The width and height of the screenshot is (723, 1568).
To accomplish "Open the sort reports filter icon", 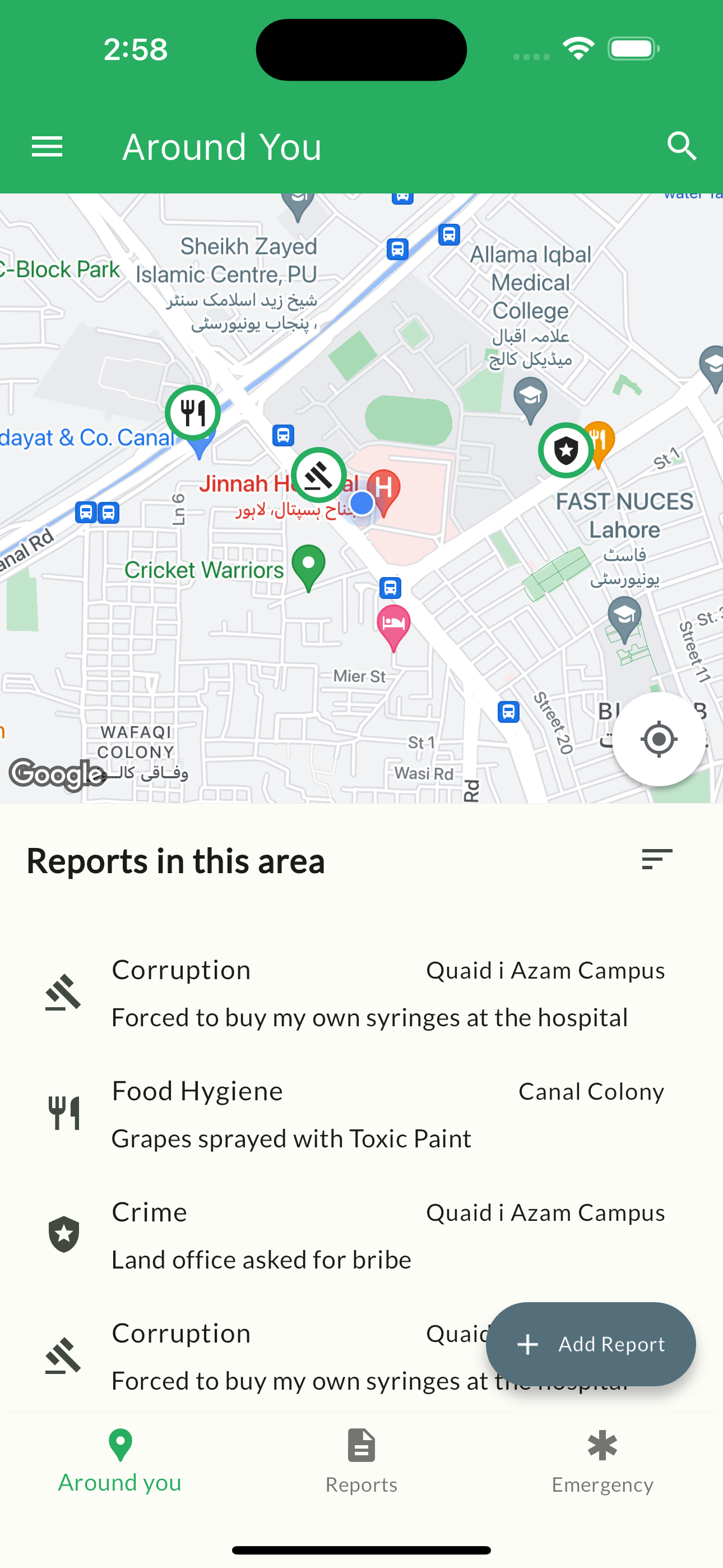I will 657,859.
